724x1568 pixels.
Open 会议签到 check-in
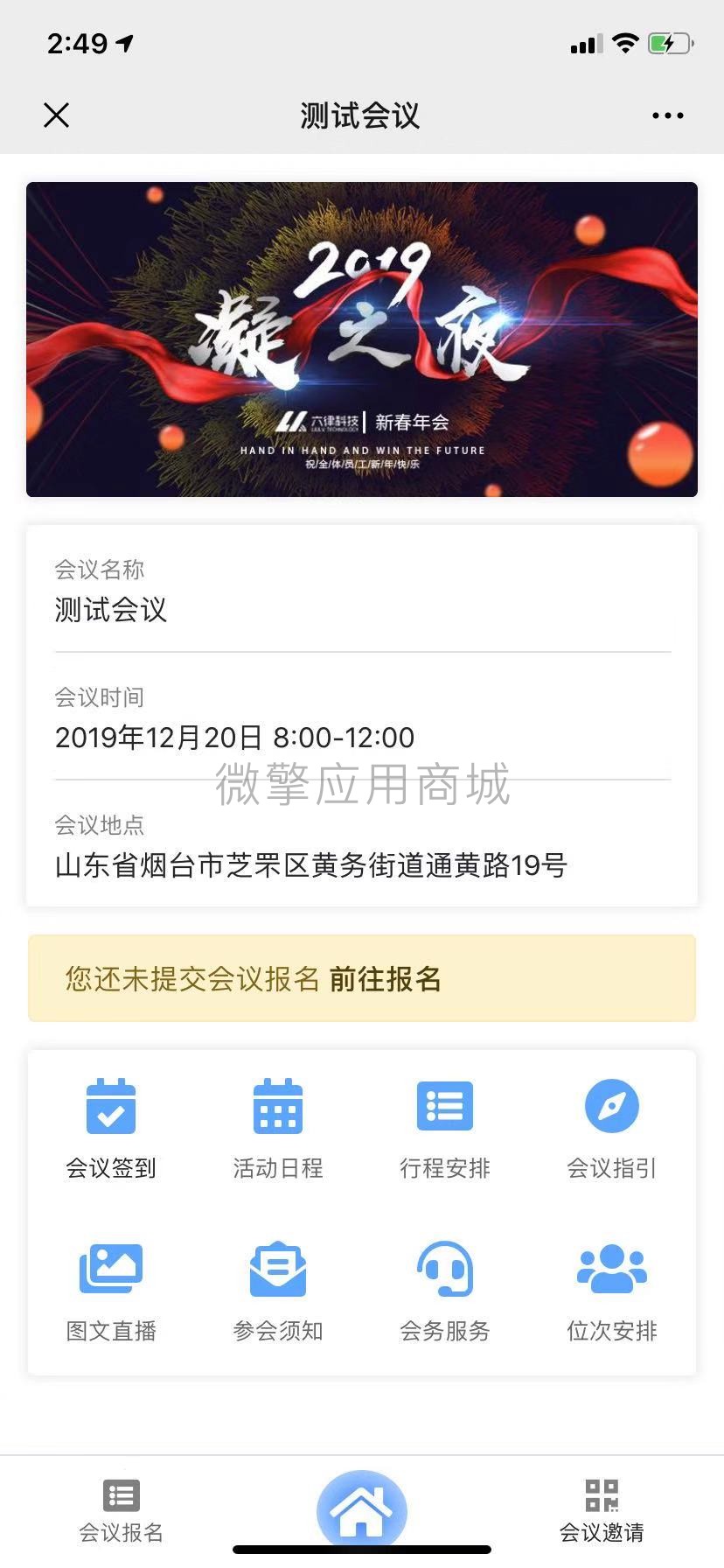click(x=111, y=1128)
